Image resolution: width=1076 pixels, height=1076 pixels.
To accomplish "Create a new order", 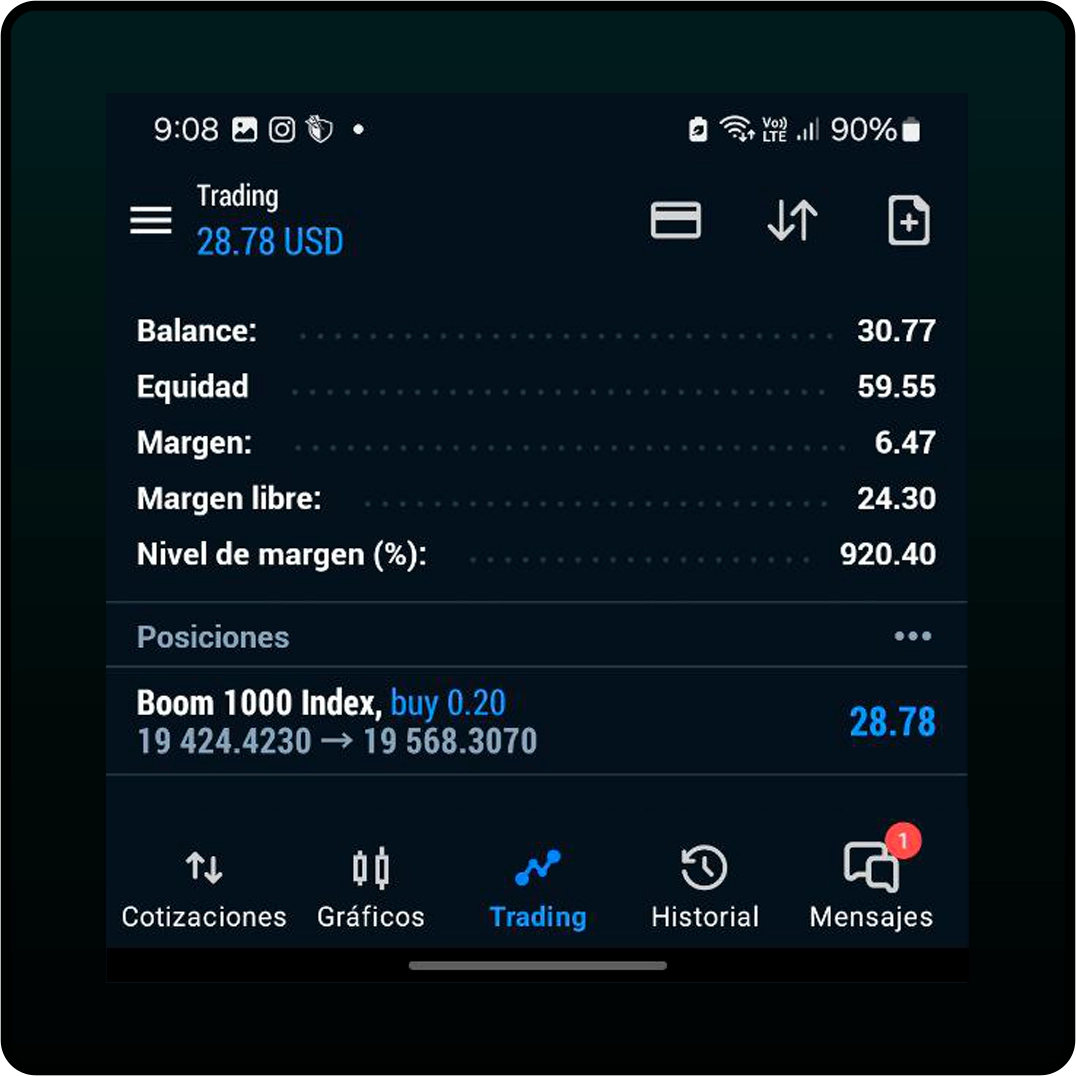I will (x=908, y=220).
